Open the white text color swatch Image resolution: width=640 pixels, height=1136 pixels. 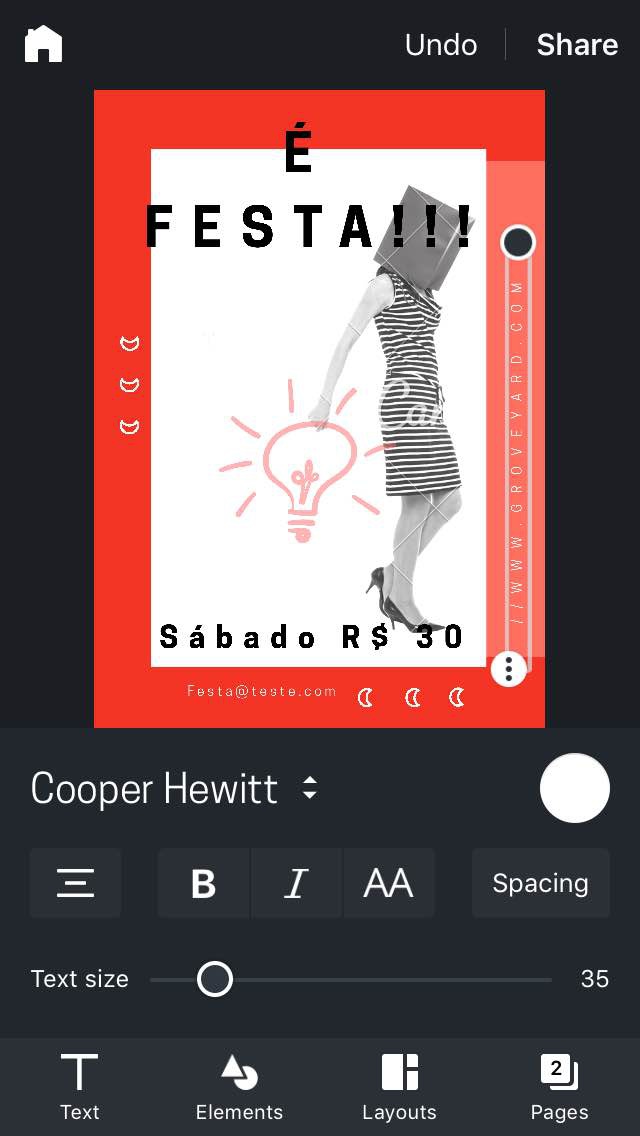tap(574, 788)
